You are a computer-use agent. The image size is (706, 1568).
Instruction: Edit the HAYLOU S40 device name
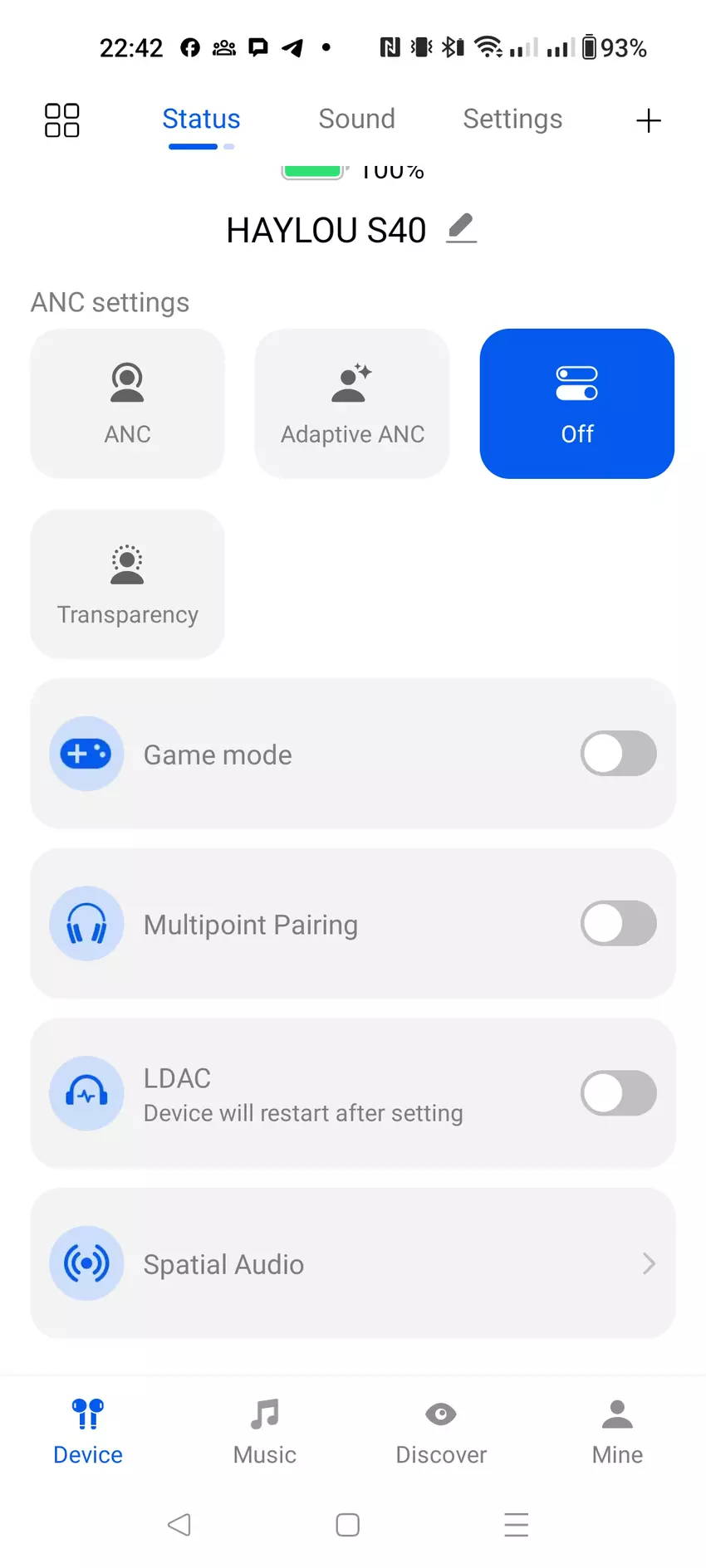click(461, 228)
